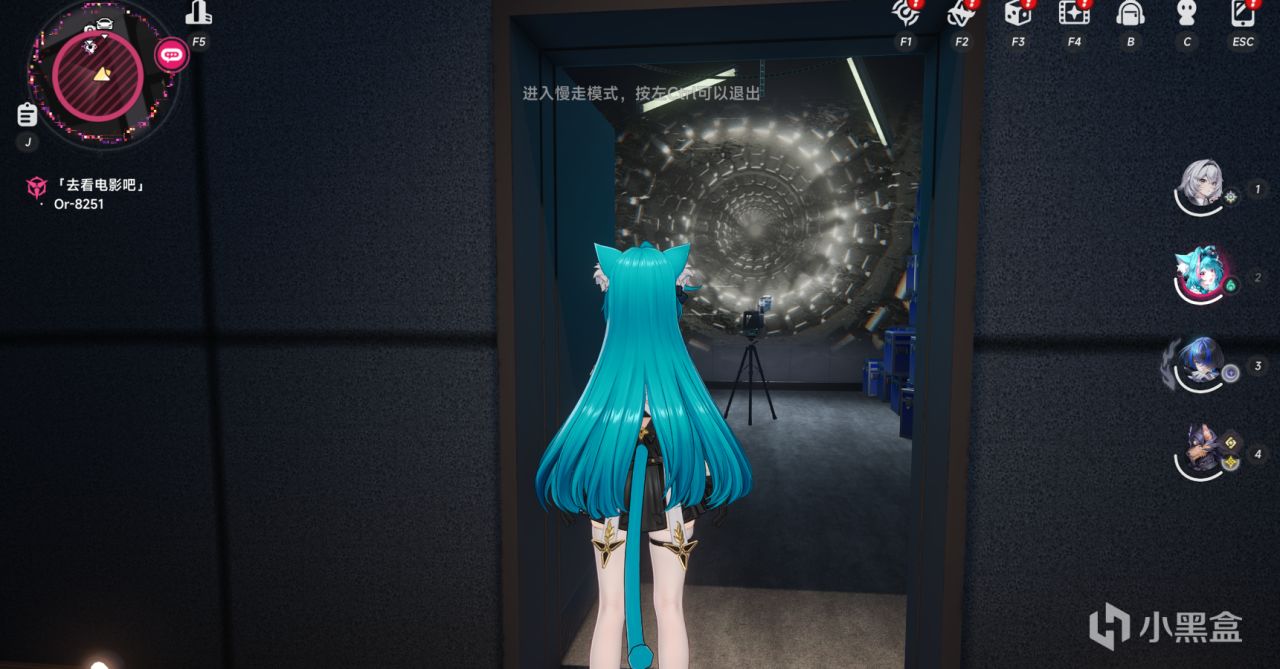
Task: Tap the F2 icon in the top bar
Action: click(x=961, y=13)
